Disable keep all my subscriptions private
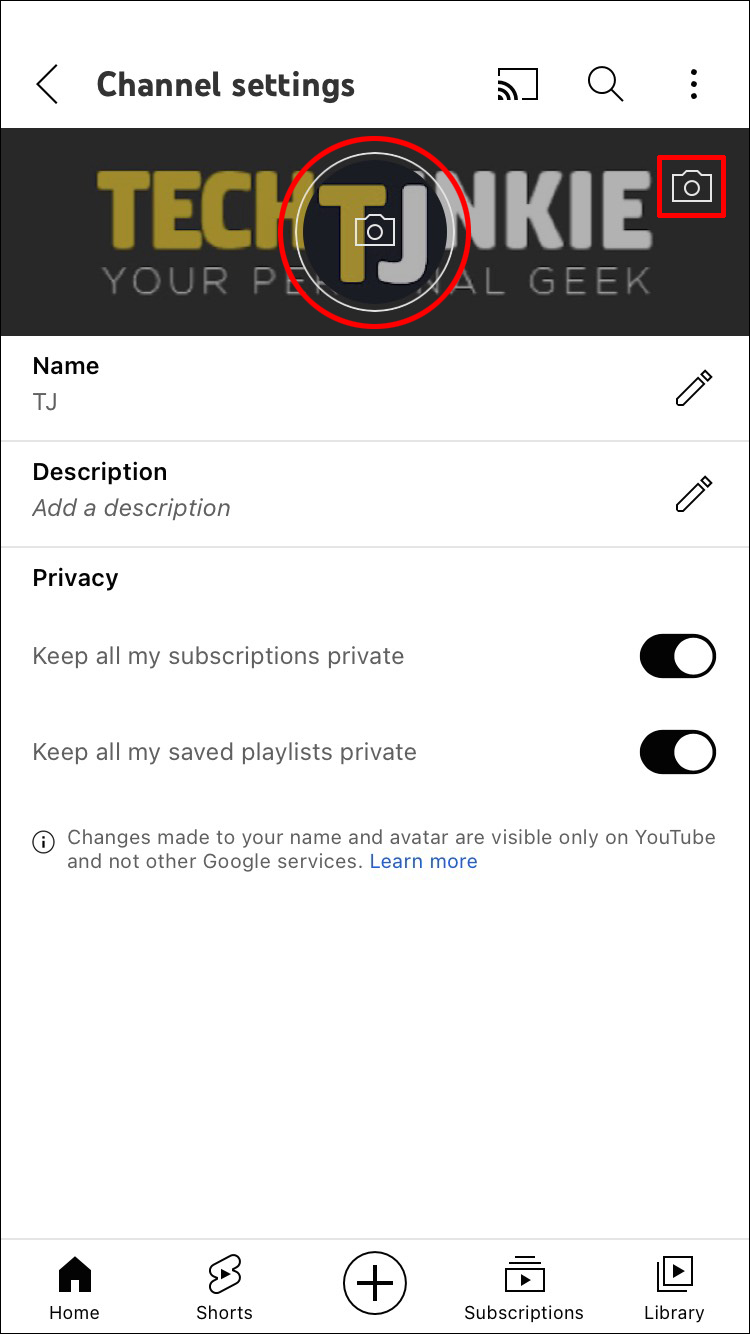Viewport: 750px width, 1334px height. pyautogui.click(x=677, y=656)
